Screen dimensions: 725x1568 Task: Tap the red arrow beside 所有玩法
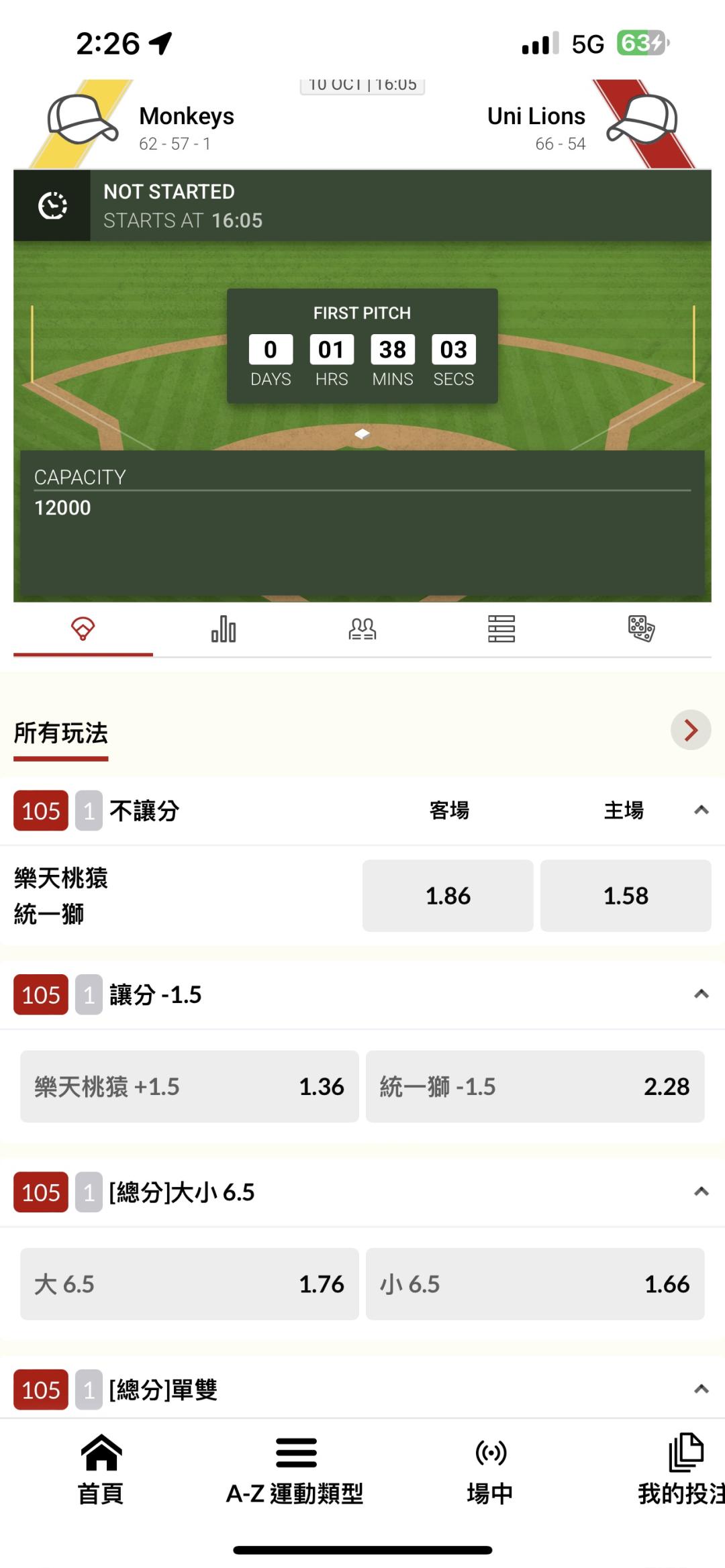690,730
